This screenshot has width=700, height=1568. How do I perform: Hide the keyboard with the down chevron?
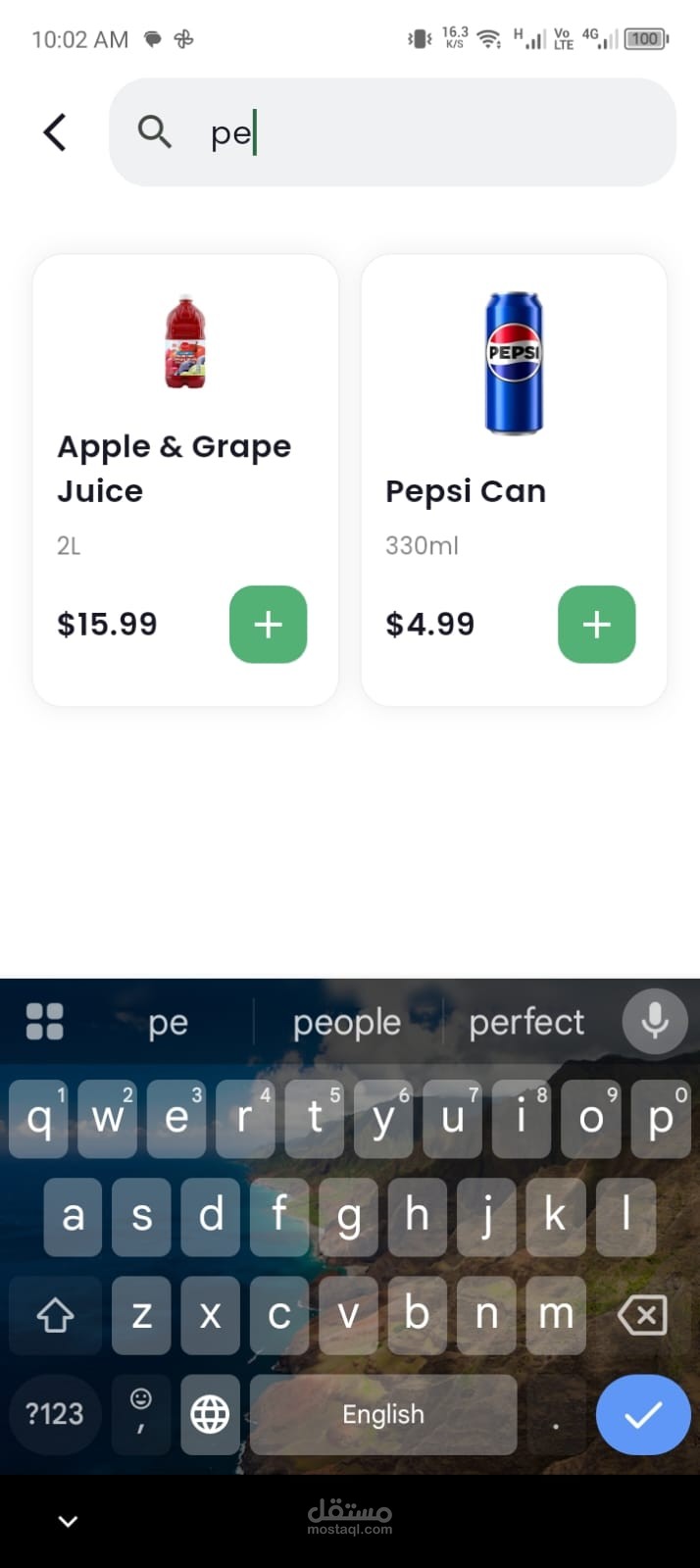(x=68, y=1521)
